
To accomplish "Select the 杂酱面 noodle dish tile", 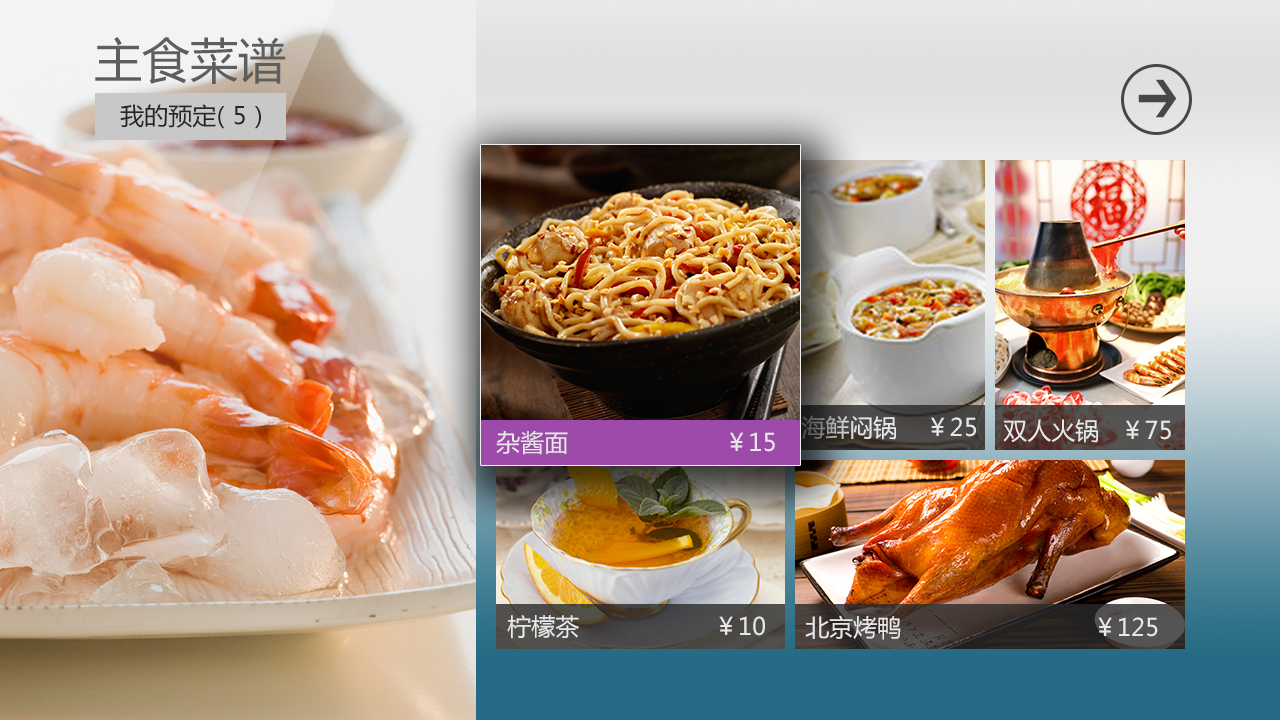I will pyautogui.click(x=640, y=304).
